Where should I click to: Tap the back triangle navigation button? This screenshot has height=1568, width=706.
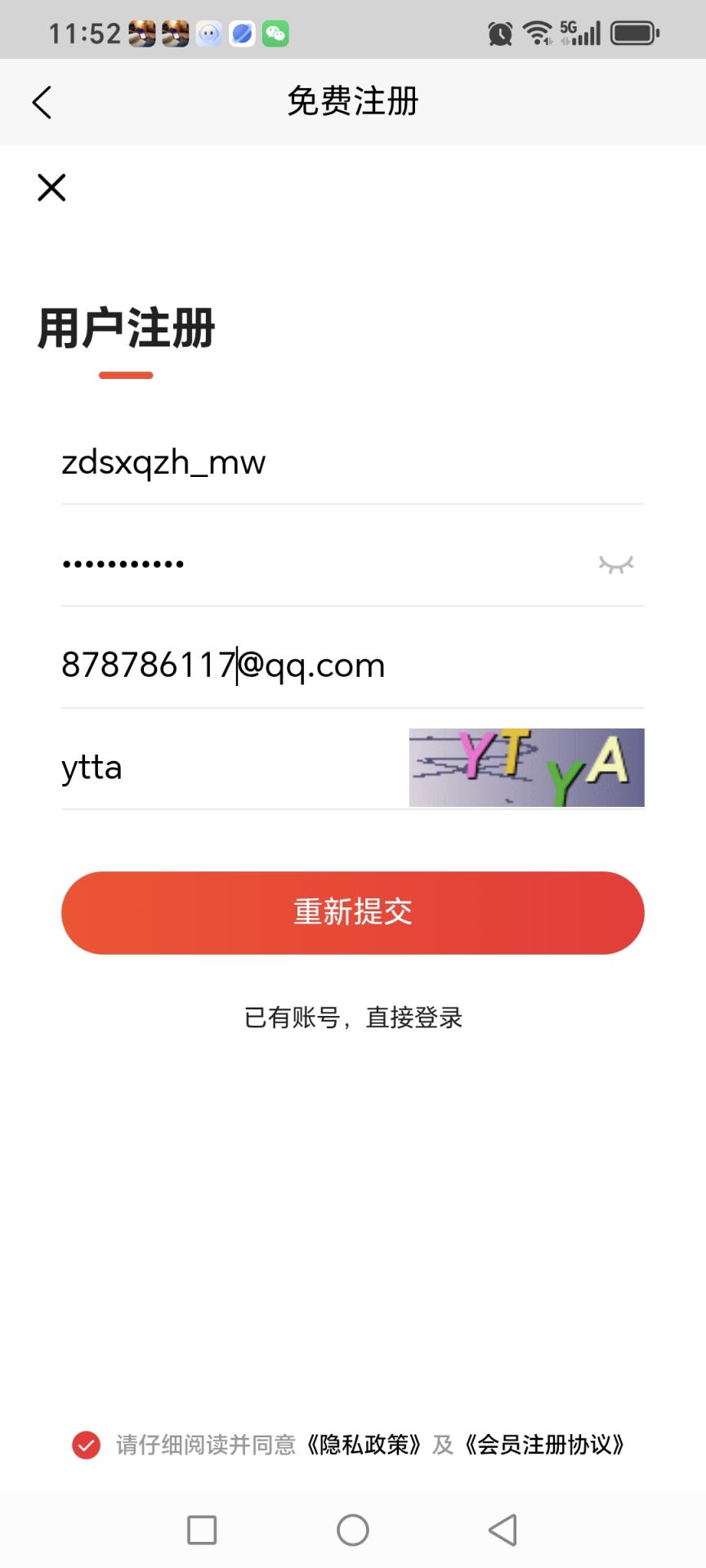click(x=502, y=1529)
